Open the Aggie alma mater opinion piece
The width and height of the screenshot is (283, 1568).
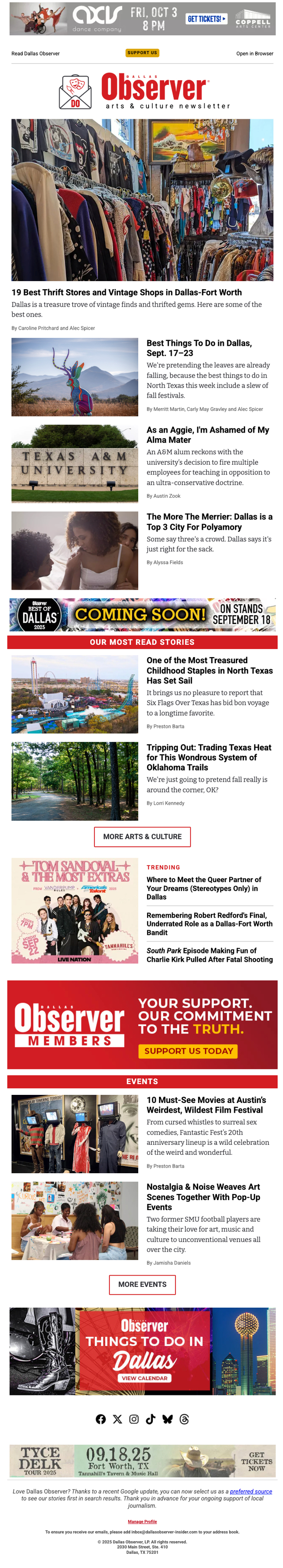(x=208, y=434)
